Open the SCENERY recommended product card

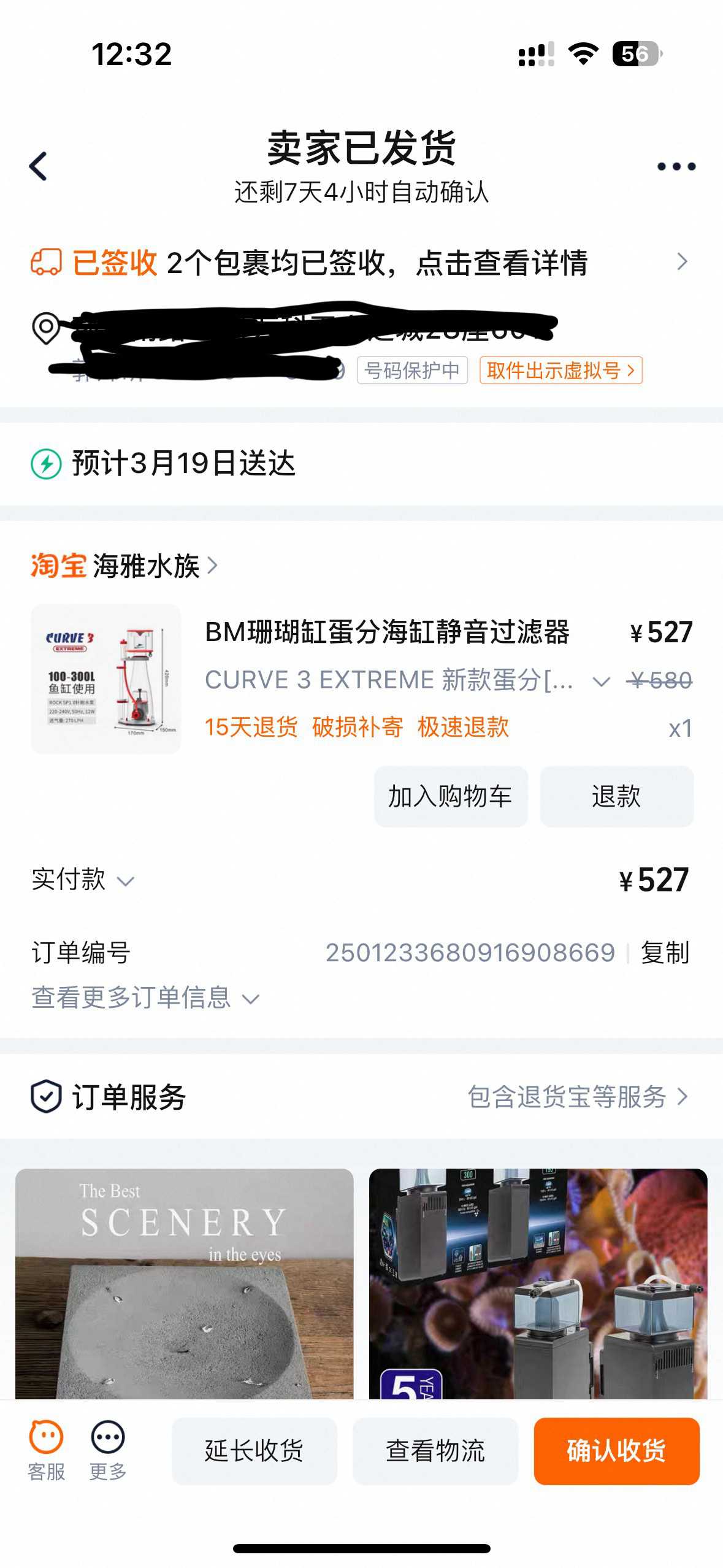(184, 1283)
